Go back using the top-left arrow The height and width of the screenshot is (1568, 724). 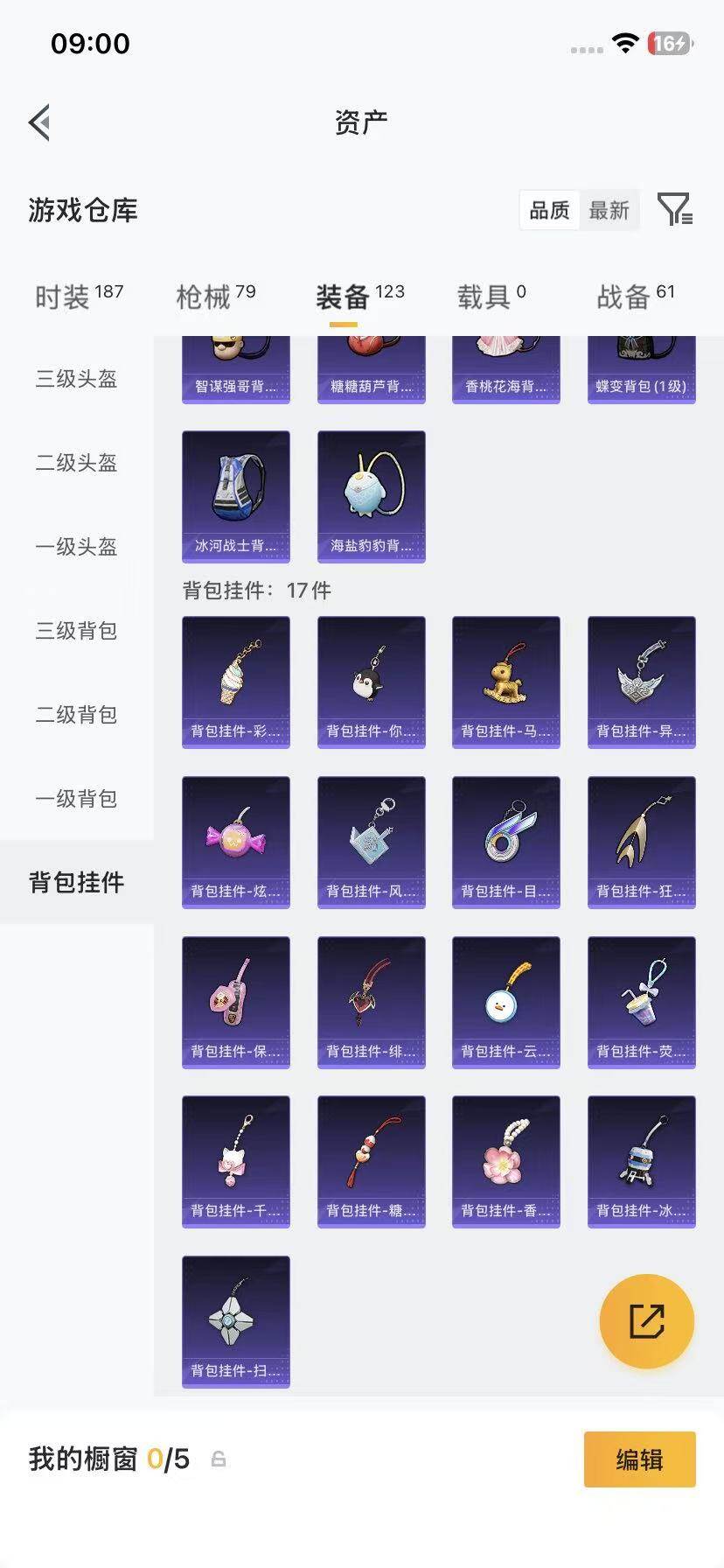[x=39, y=122]
